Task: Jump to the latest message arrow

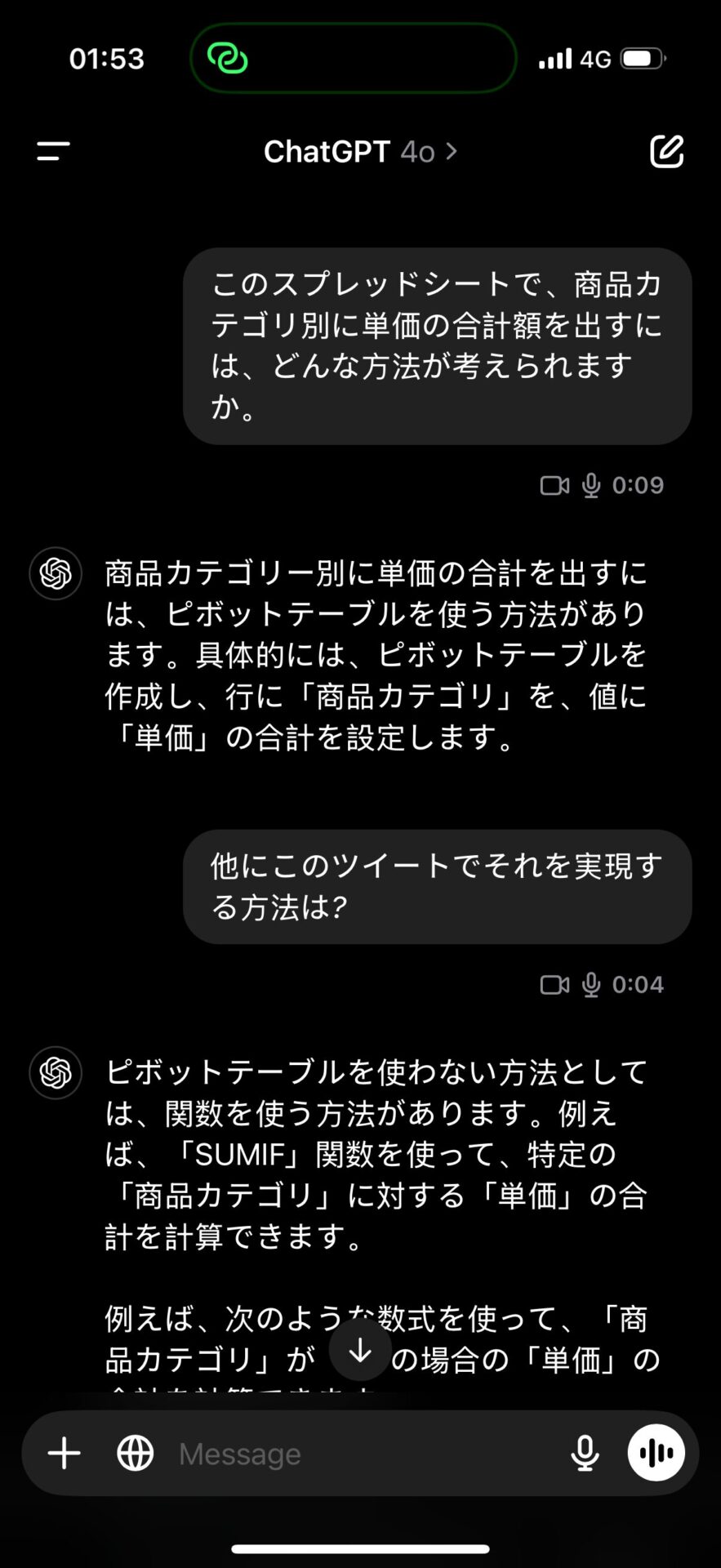Action: coord(360,1351)
